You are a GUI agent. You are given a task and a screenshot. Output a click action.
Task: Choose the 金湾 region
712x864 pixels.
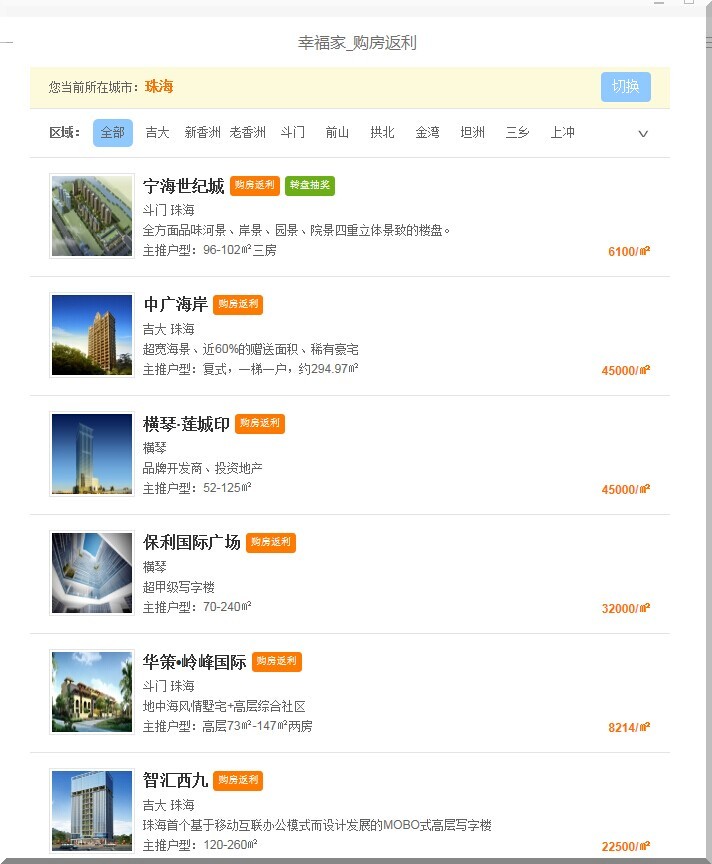click(427, 133)
